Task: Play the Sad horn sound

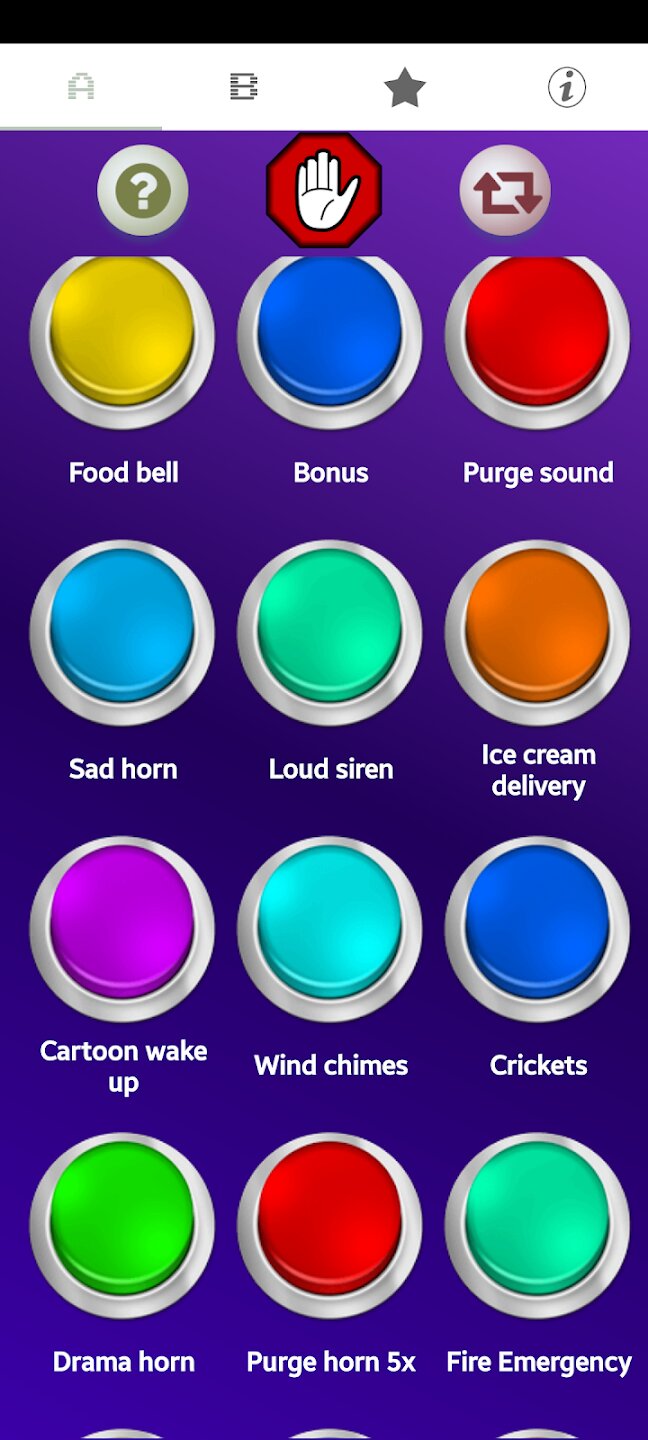Action: [122, 632]
